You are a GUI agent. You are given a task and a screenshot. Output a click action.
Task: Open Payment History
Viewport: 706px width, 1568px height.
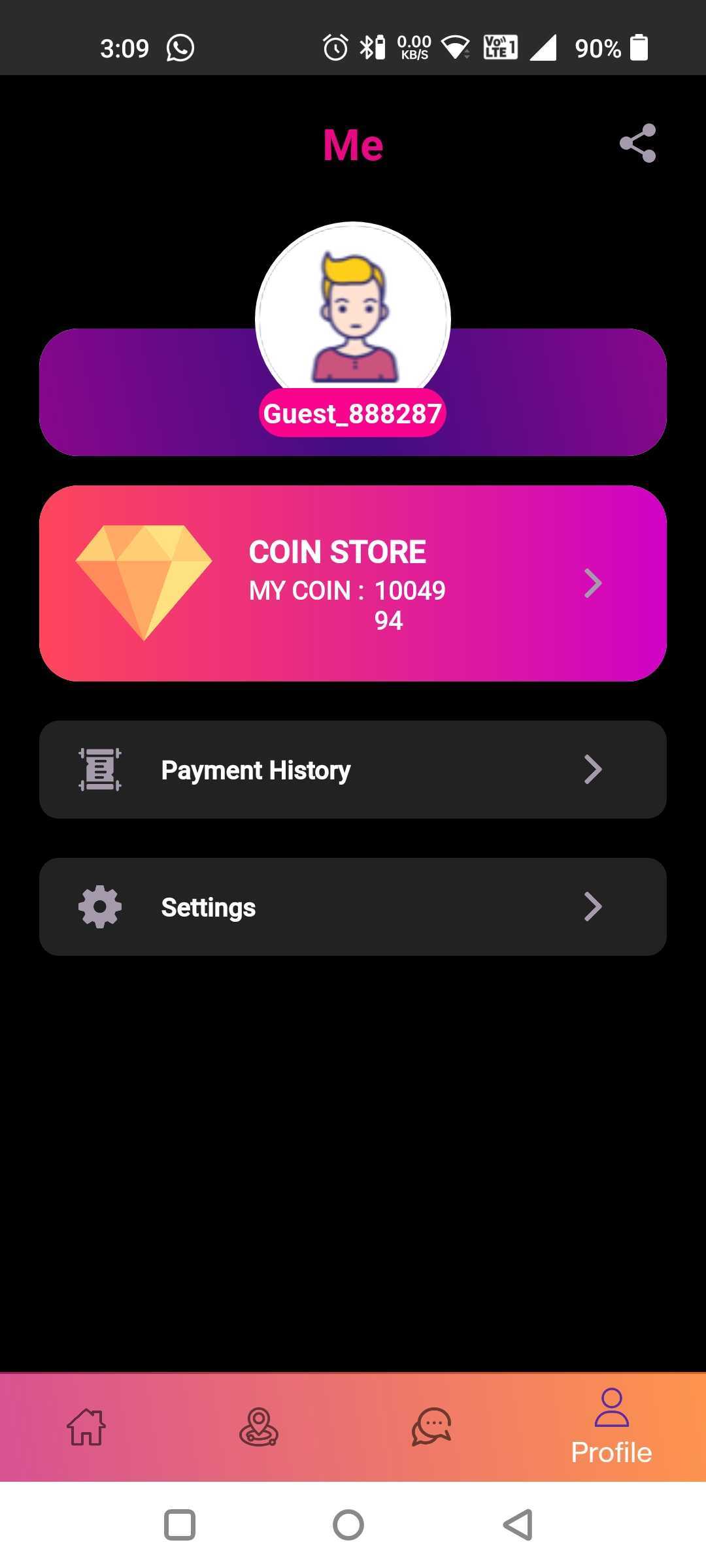[353, 770]
